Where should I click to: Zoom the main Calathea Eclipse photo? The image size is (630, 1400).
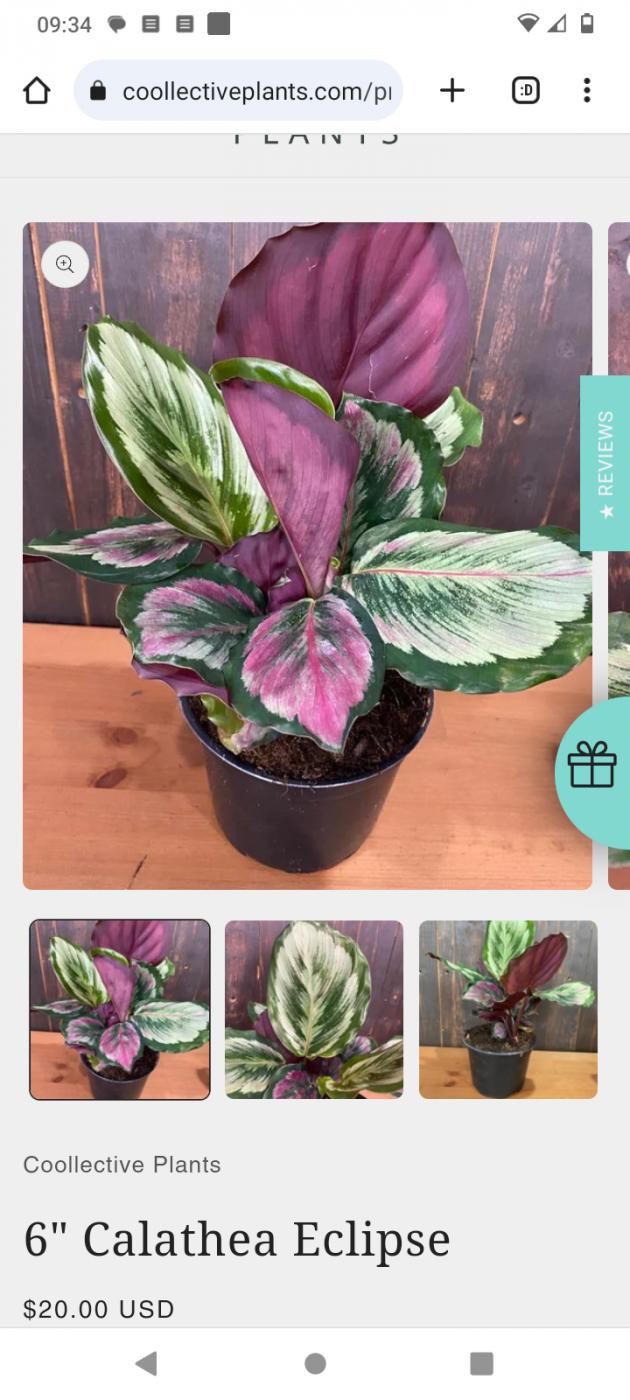pyautogui.click(x=65, y=264)
